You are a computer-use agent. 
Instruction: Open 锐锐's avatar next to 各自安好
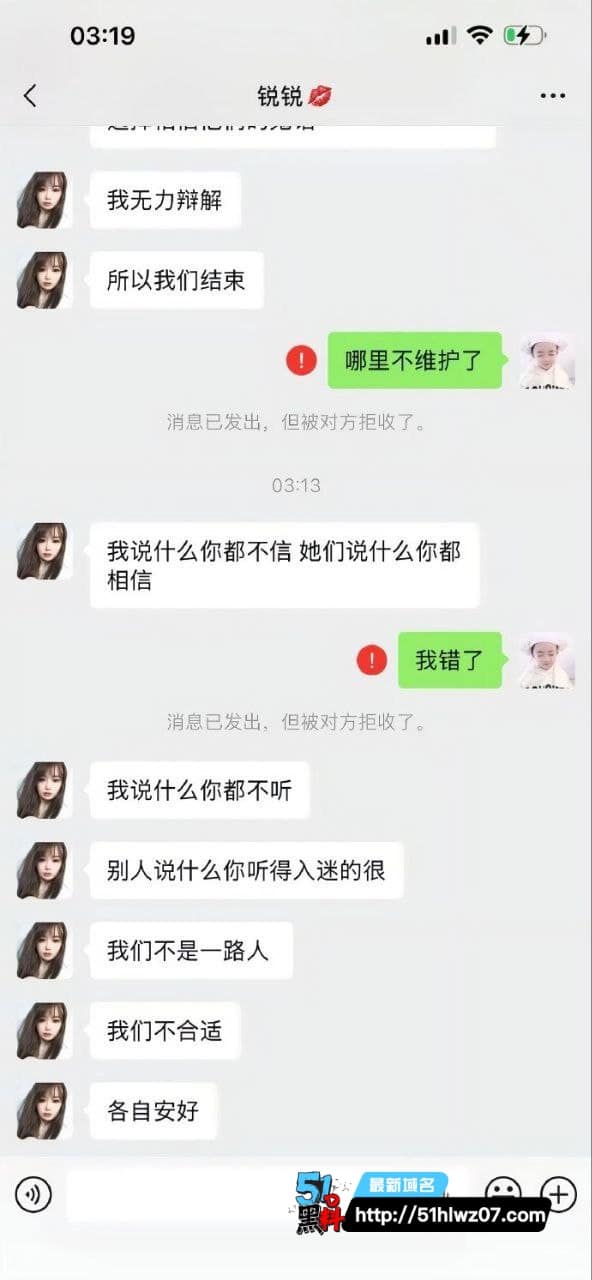pos(42,1111)
